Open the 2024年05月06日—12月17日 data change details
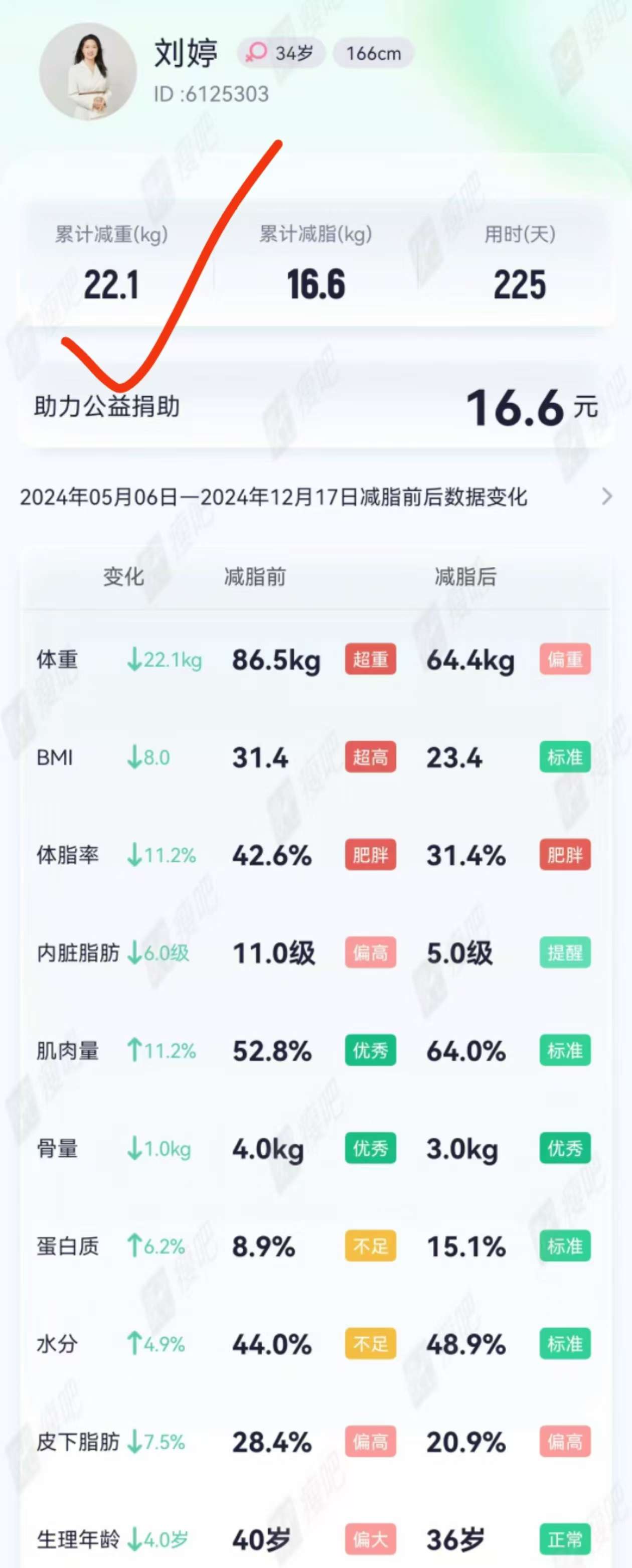Screen dimensions: 632x1568 click(606, 497)
